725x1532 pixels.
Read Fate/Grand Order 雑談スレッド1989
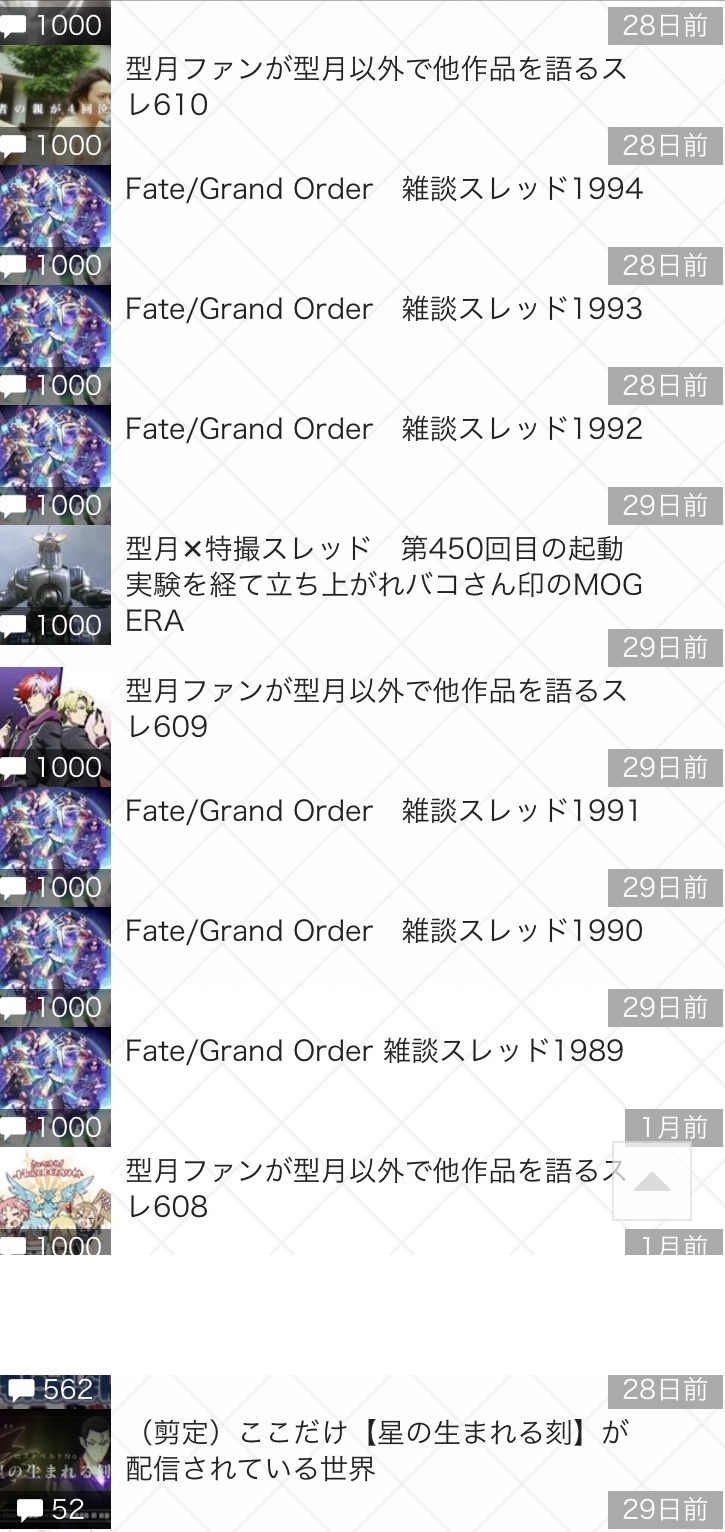pos(374,1051)
